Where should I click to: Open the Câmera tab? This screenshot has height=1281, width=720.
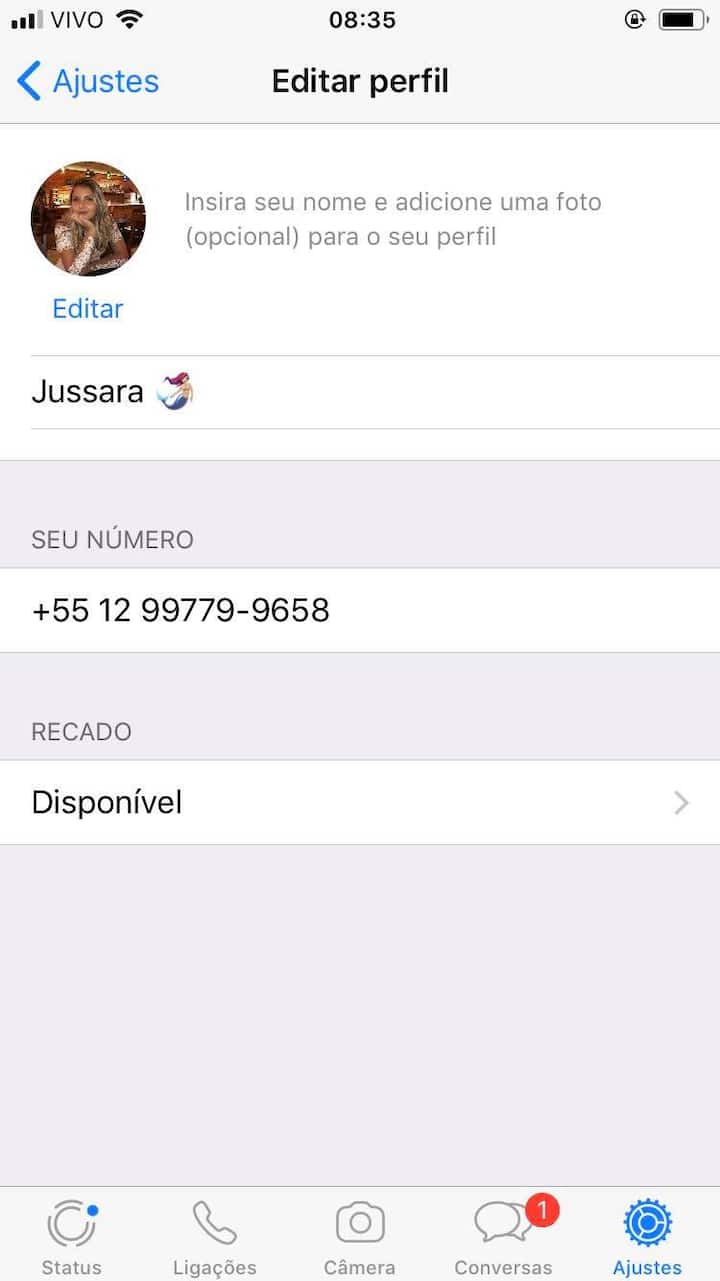point(360,1236)
